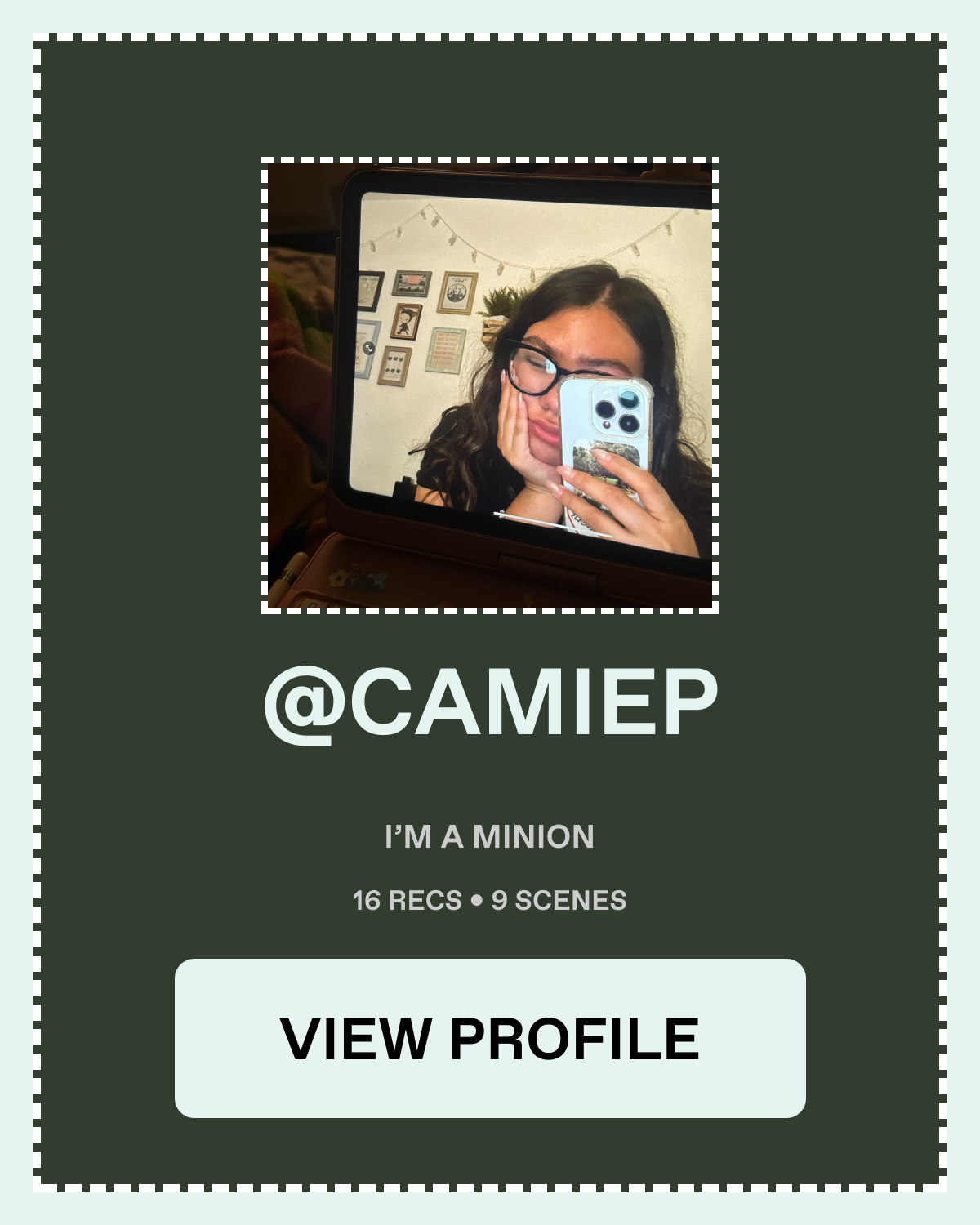The image size is (980, 1225).
Task: Tap the View Profile button
Action: 490,1038
